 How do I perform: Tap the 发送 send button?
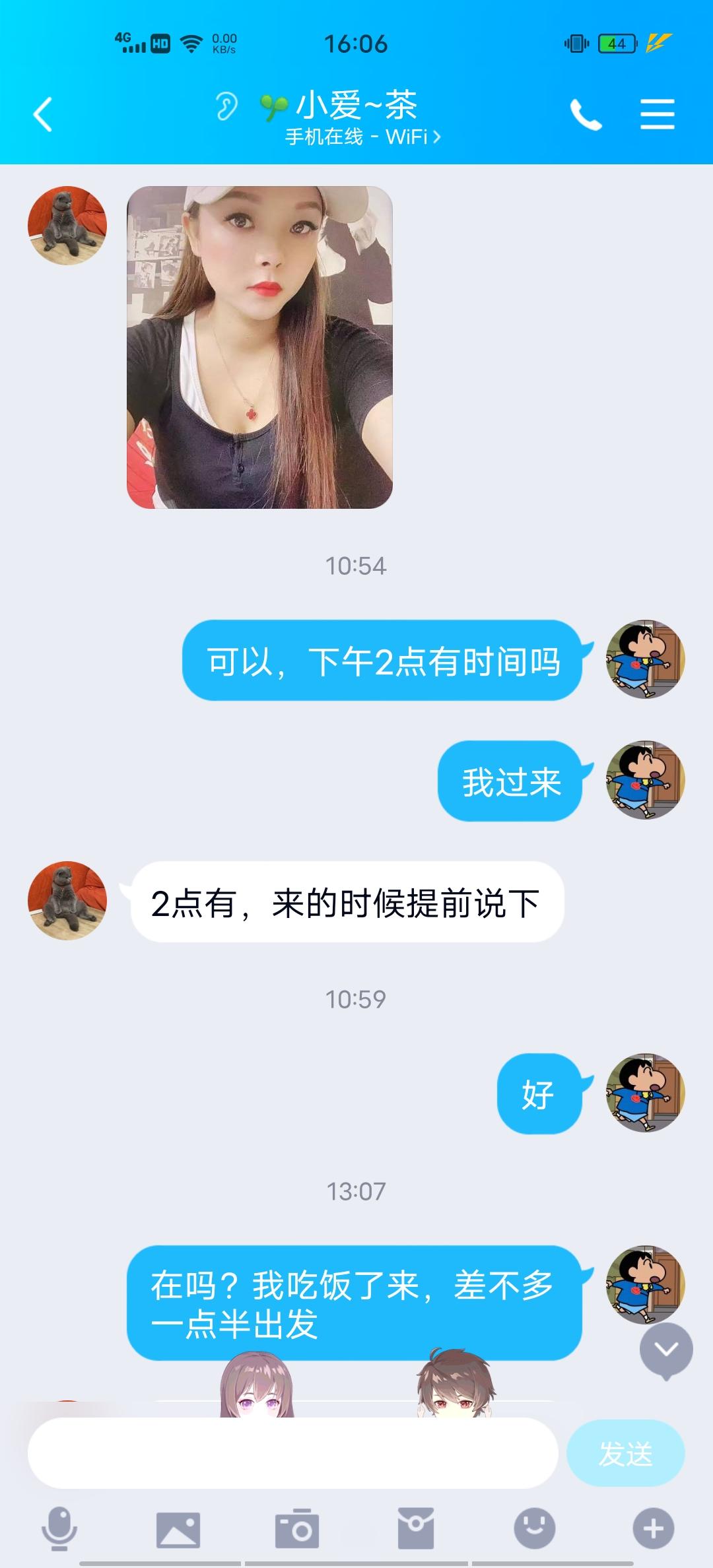pos(625,1454)
